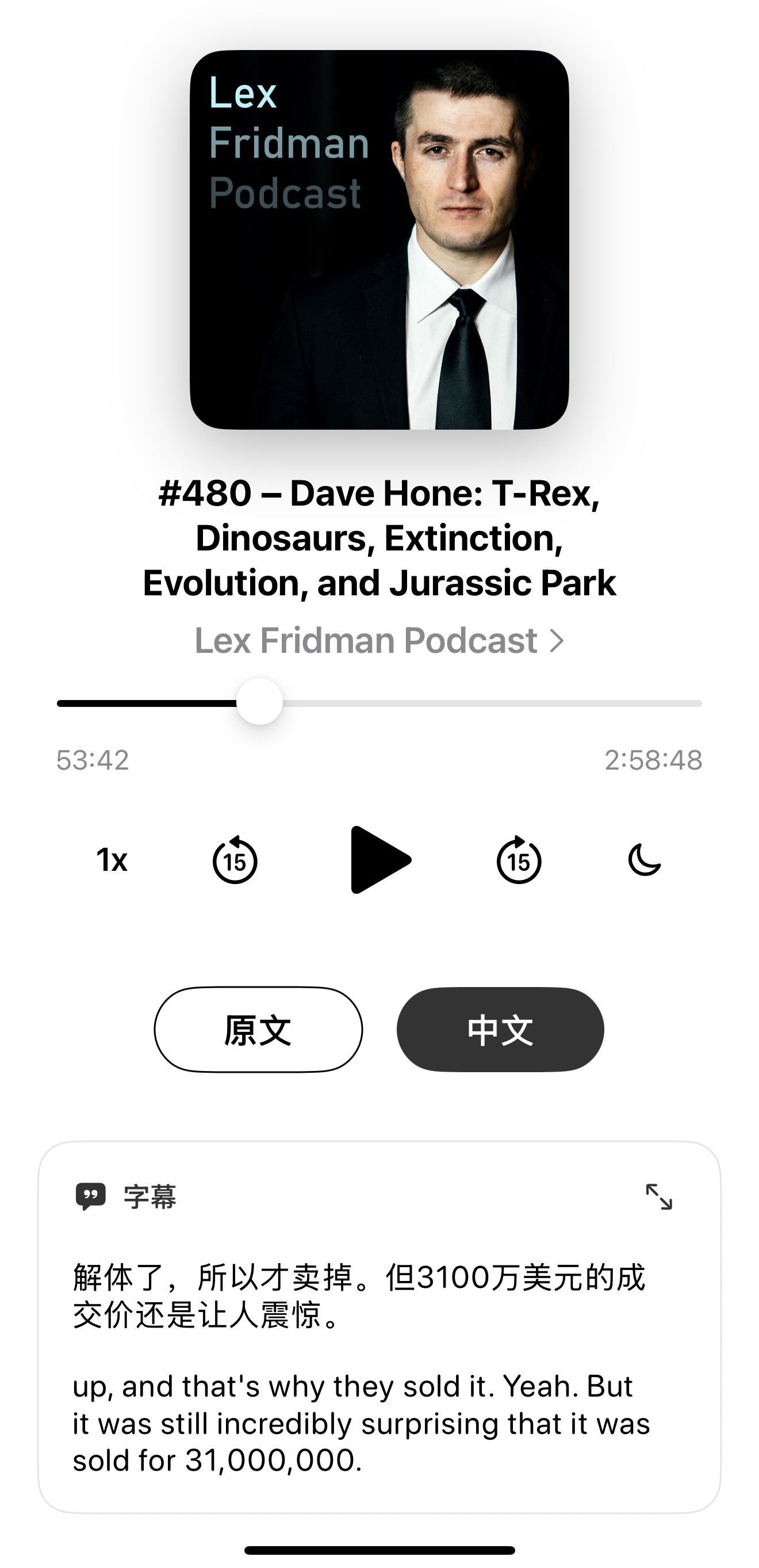Select the 原文 subtitle option
Screen dimensions: 759x1568
258,1029
